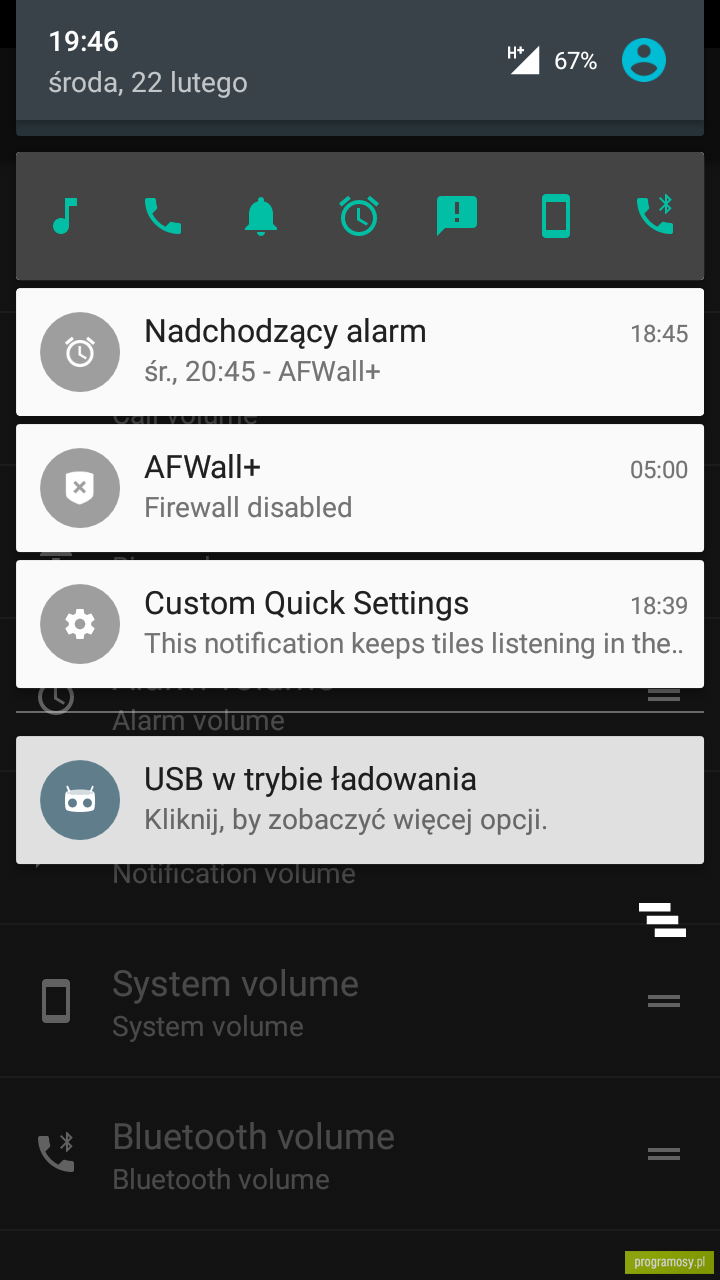Open the USB w trybie ładowania notification

[360, 800]
